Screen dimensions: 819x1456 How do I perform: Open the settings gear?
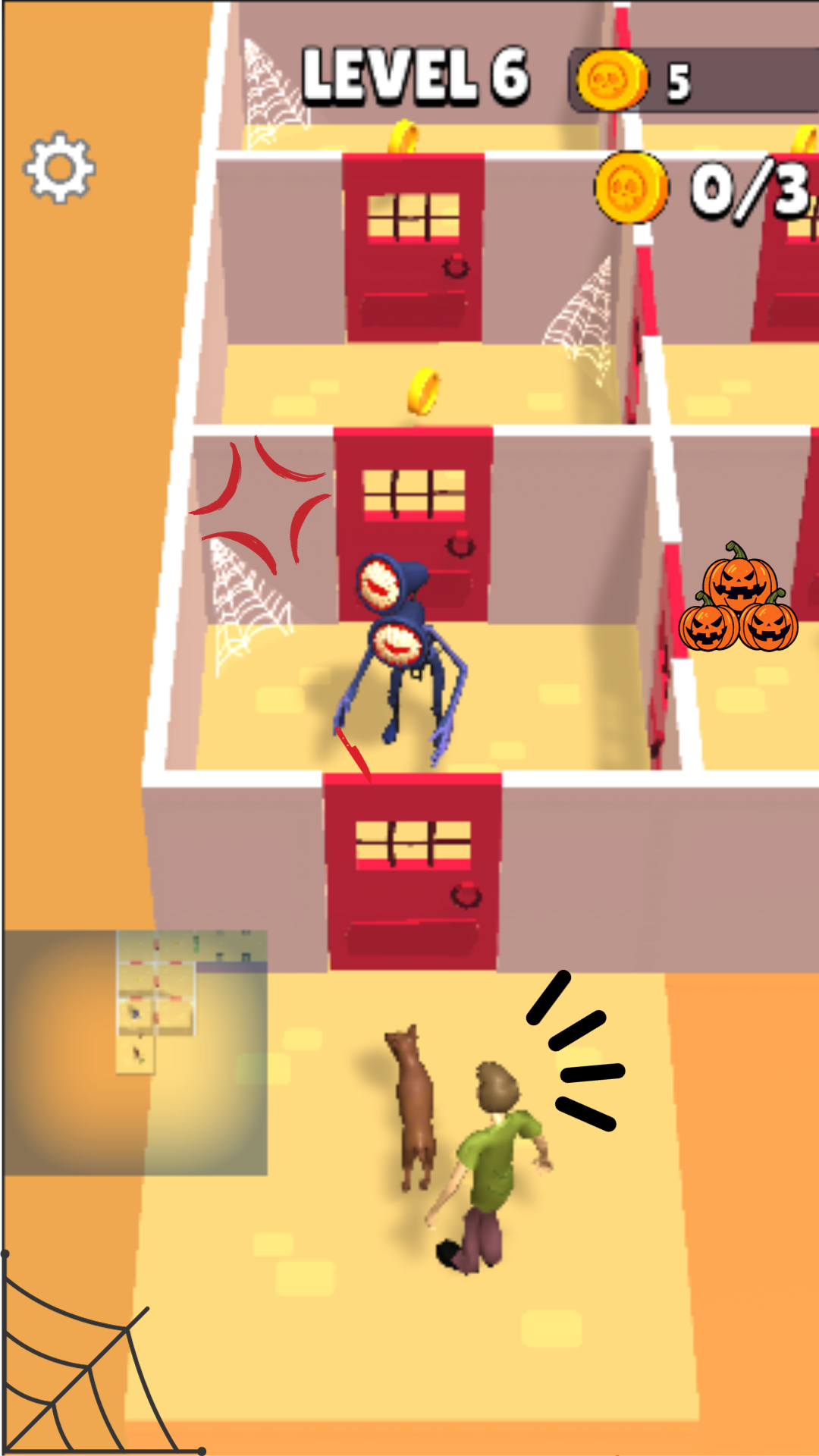click(59, 168)
